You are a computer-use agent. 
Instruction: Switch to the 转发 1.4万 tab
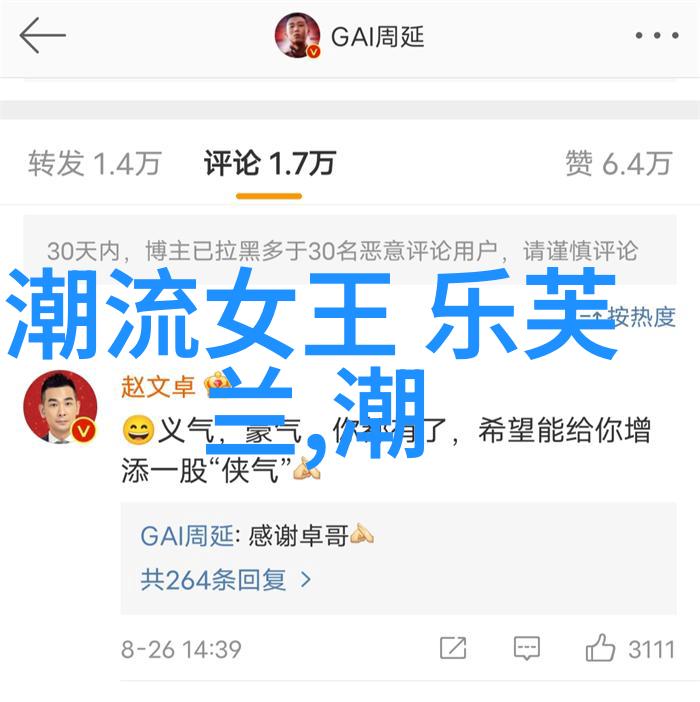(94, 163)
